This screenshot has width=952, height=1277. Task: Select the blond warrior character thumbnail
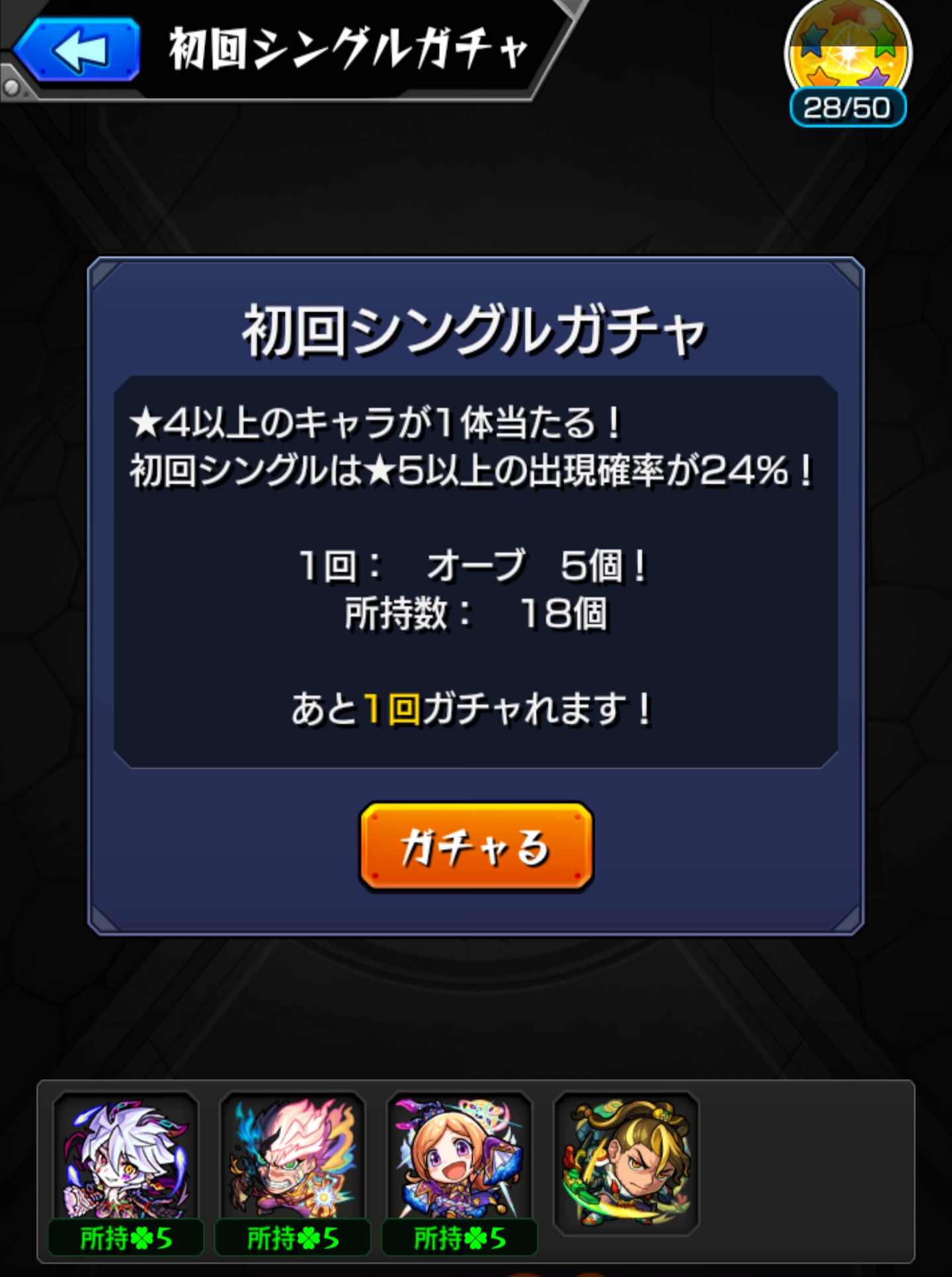(626, 1162)
